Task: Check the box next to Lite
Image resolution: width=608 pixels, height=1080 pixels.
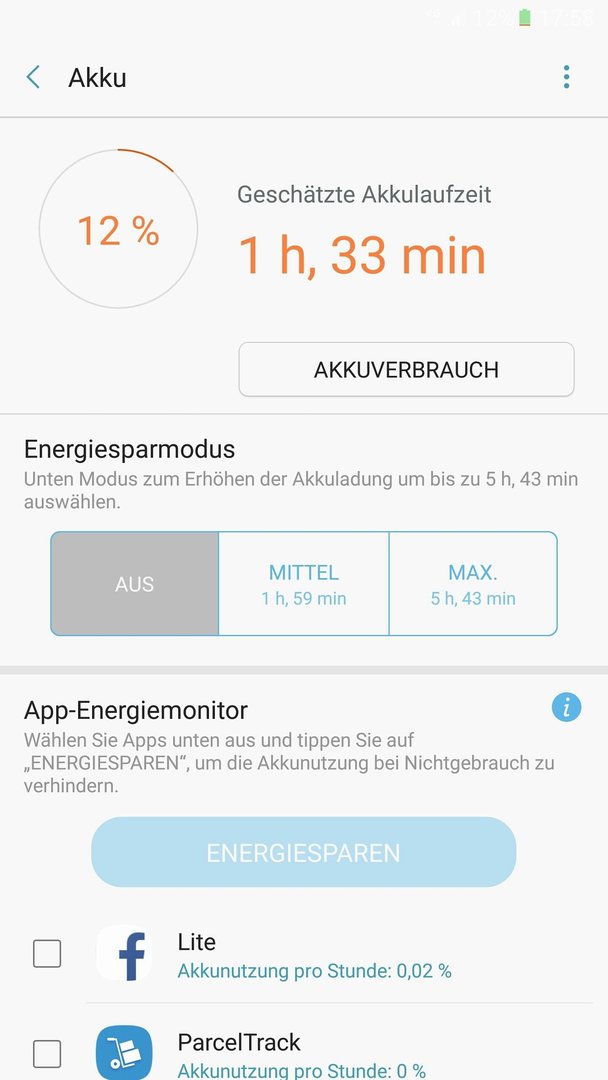Action: (47, 953)
